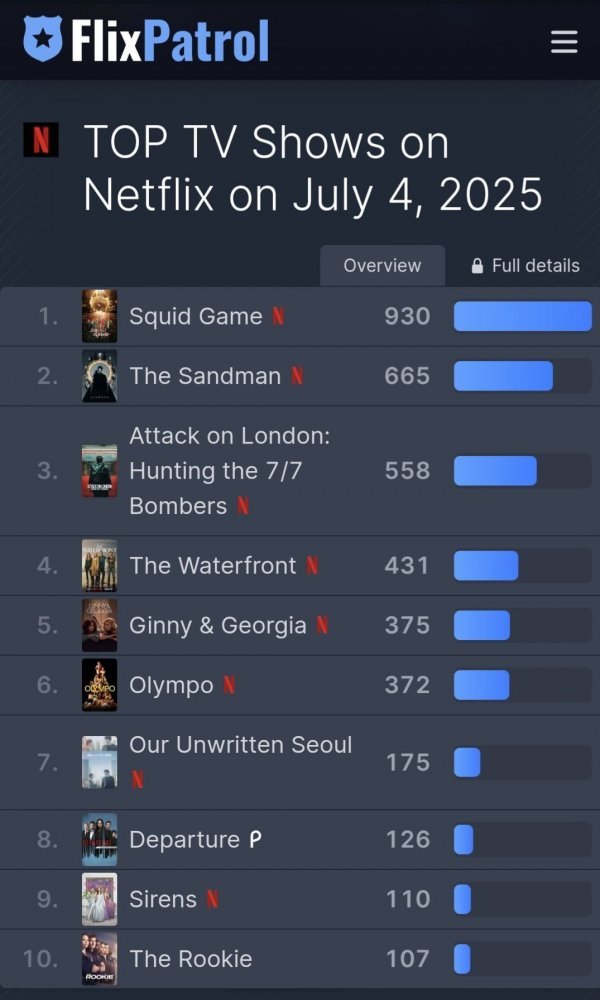Go to the FlixPatrol home page
Viewport: 600px width, 1000px height.
point(146,40)
